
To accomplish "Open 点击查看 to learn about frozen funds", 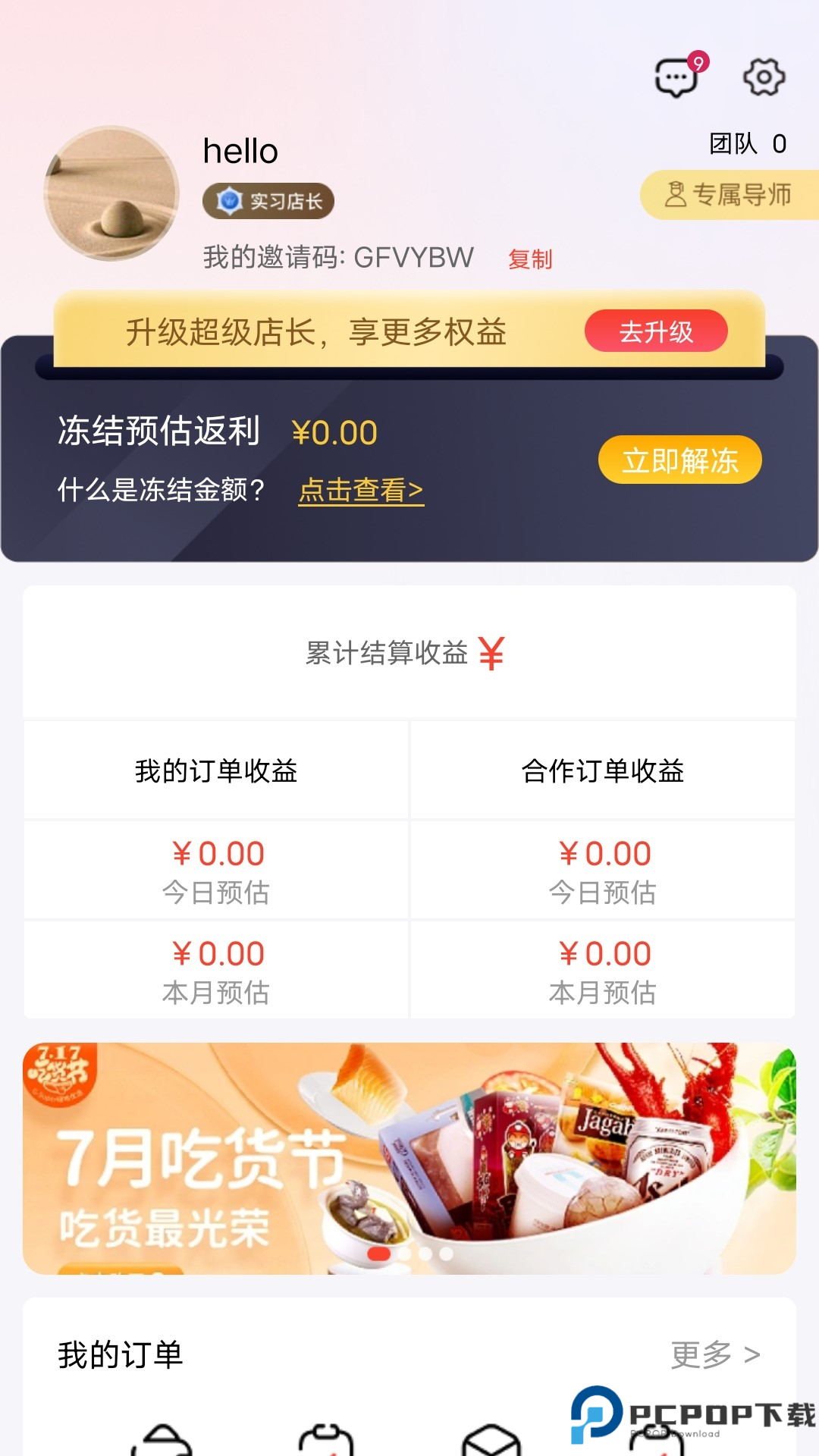I will click(x=362, y=491).
